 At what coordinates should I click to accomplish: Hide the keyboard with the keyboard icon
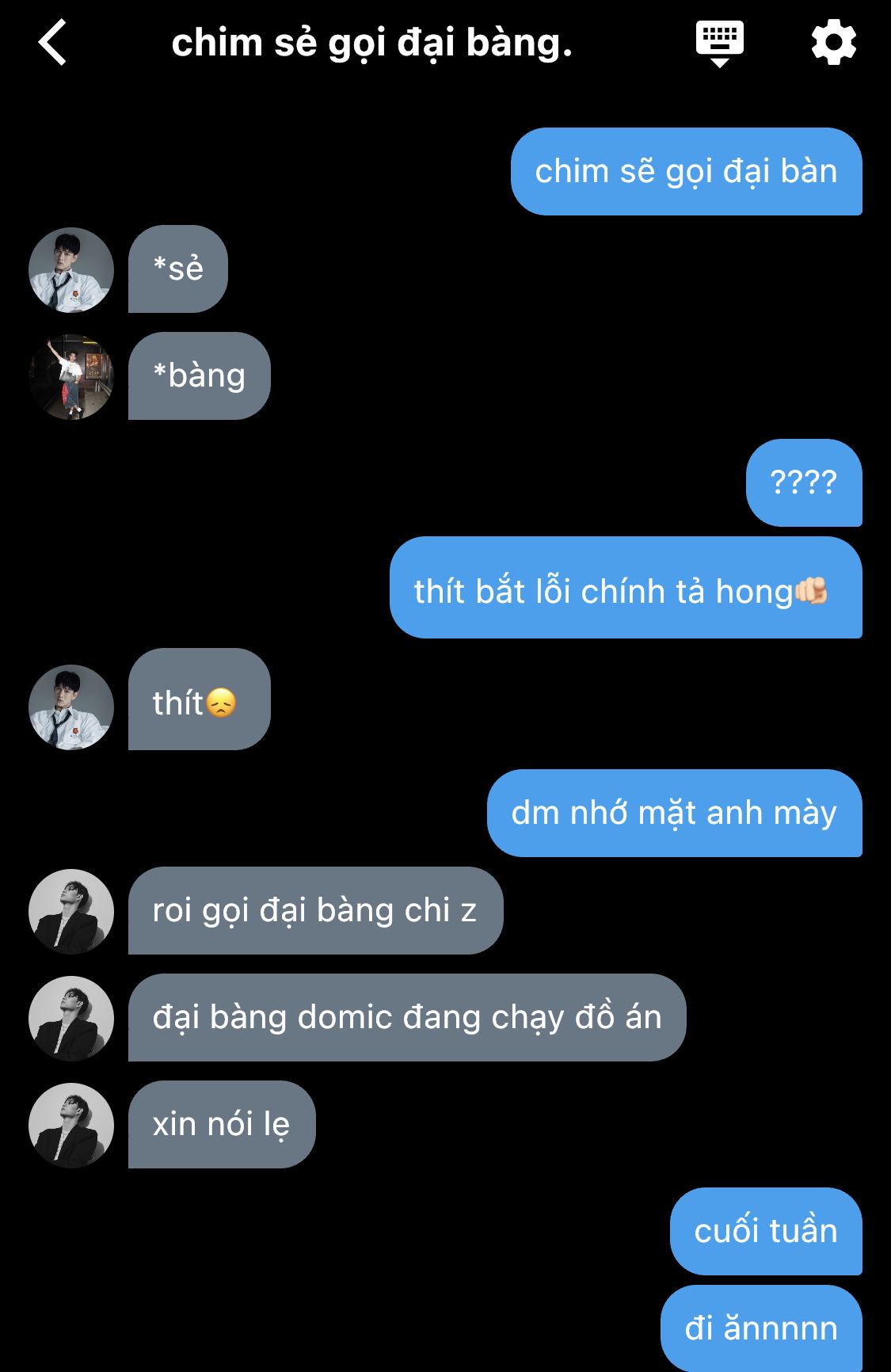(x=719, y=43)
